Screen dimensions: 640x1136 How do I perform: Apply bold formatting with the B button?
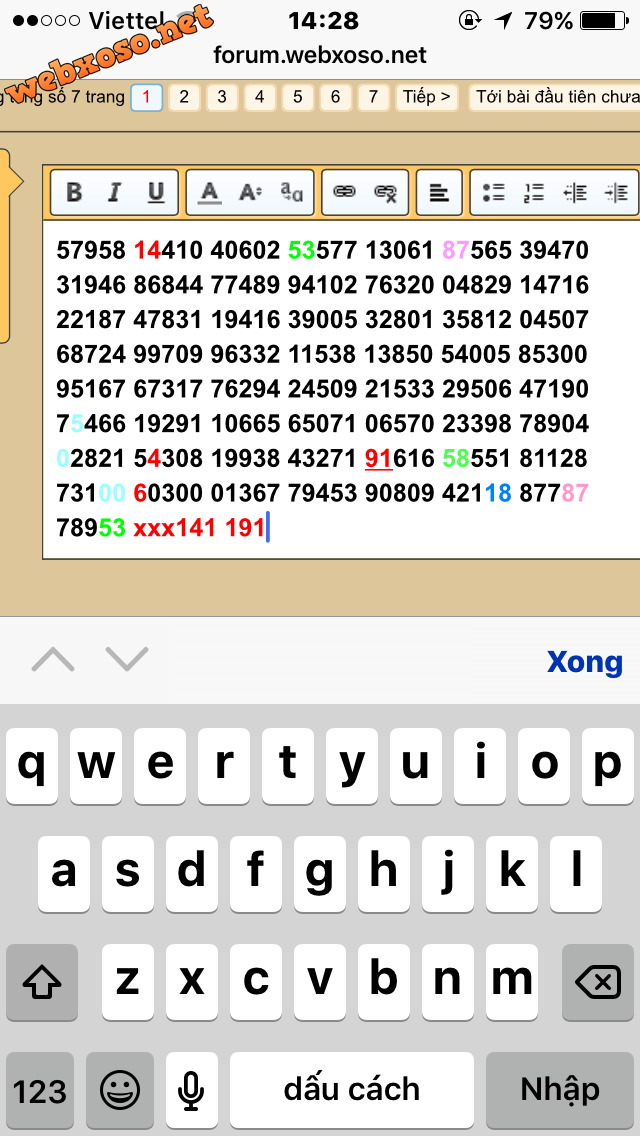point(74,193)
